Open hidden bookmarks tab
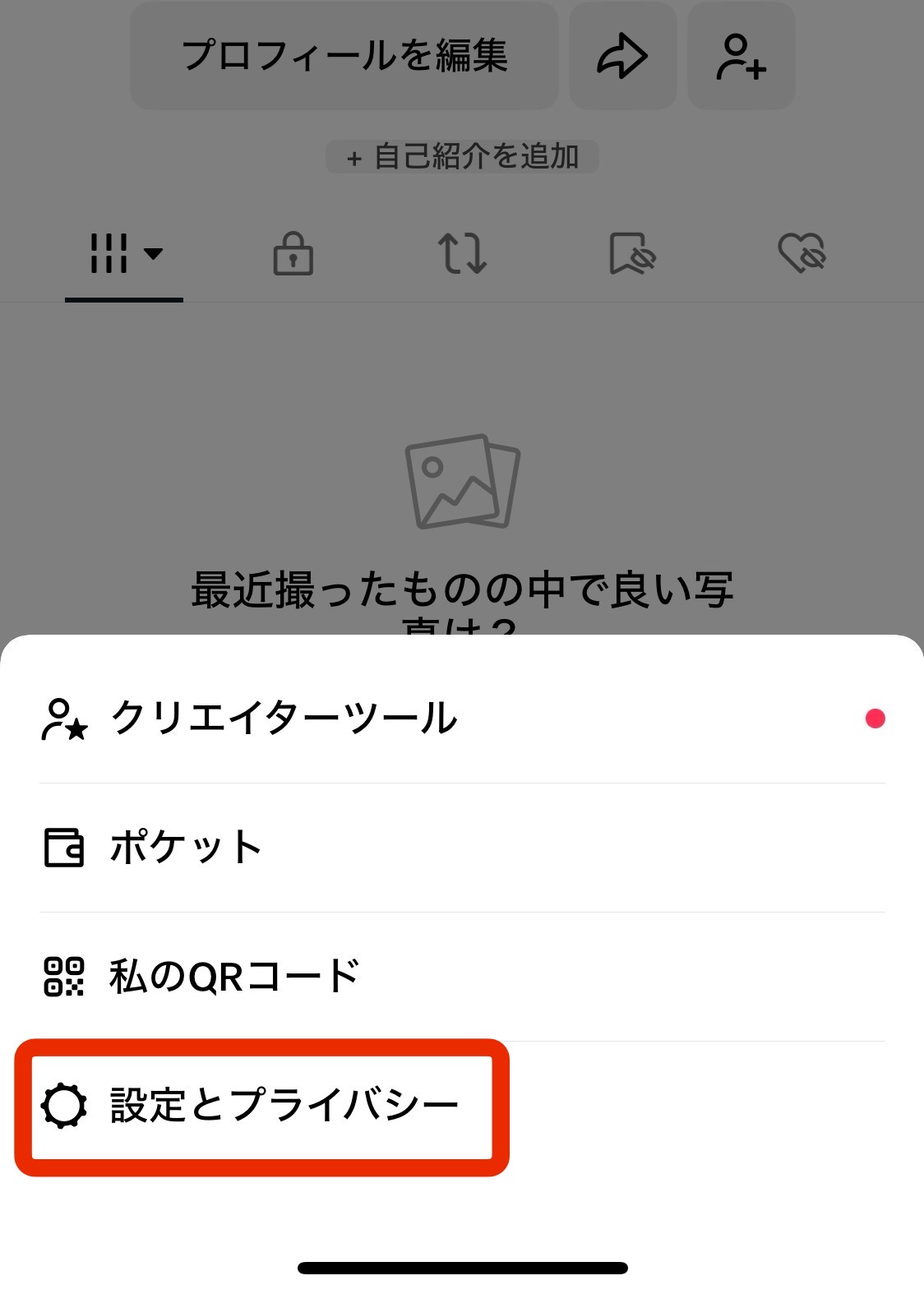This screenshot has height=1294, width=924. (x=631, y=253)
